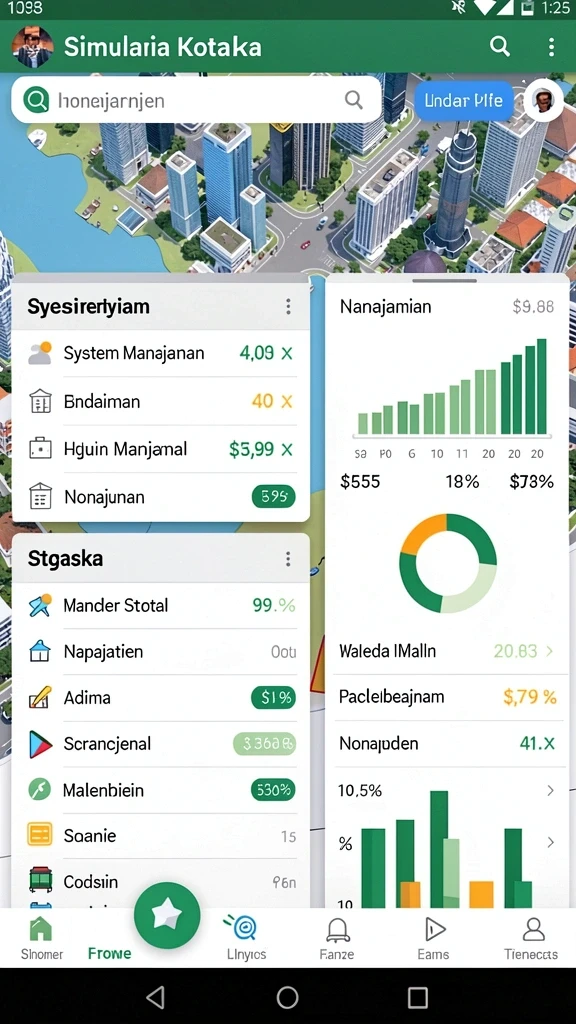Tap the blue Undar Plfe button
The image size is (576, 1024).
tap(464, 101)
